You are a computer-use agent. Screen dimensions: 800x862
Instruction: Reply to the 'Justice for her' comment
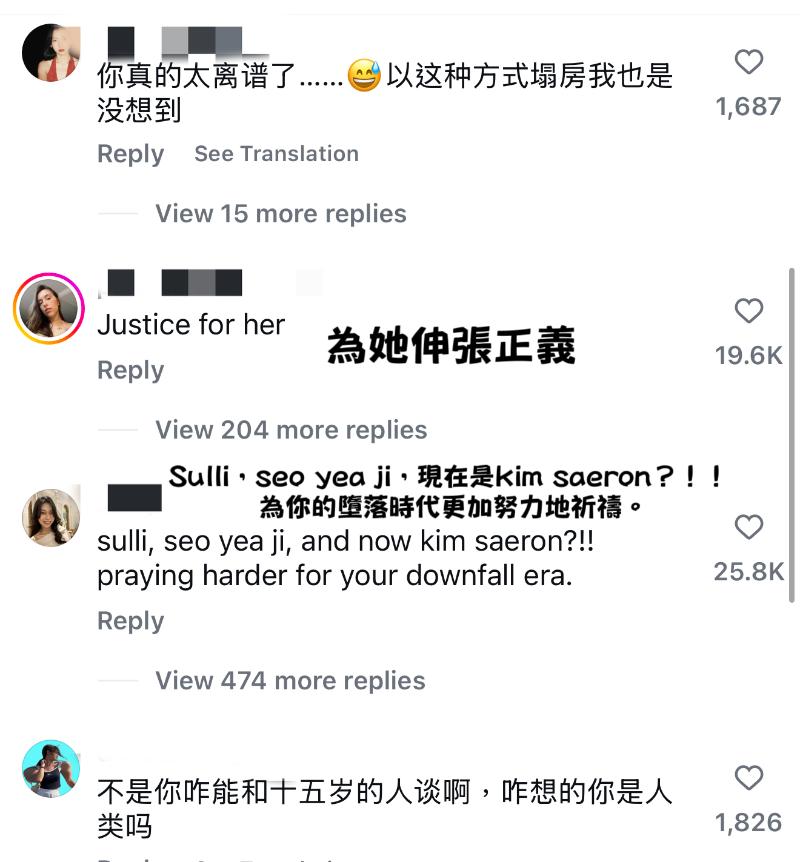click(x=130, y=370)
